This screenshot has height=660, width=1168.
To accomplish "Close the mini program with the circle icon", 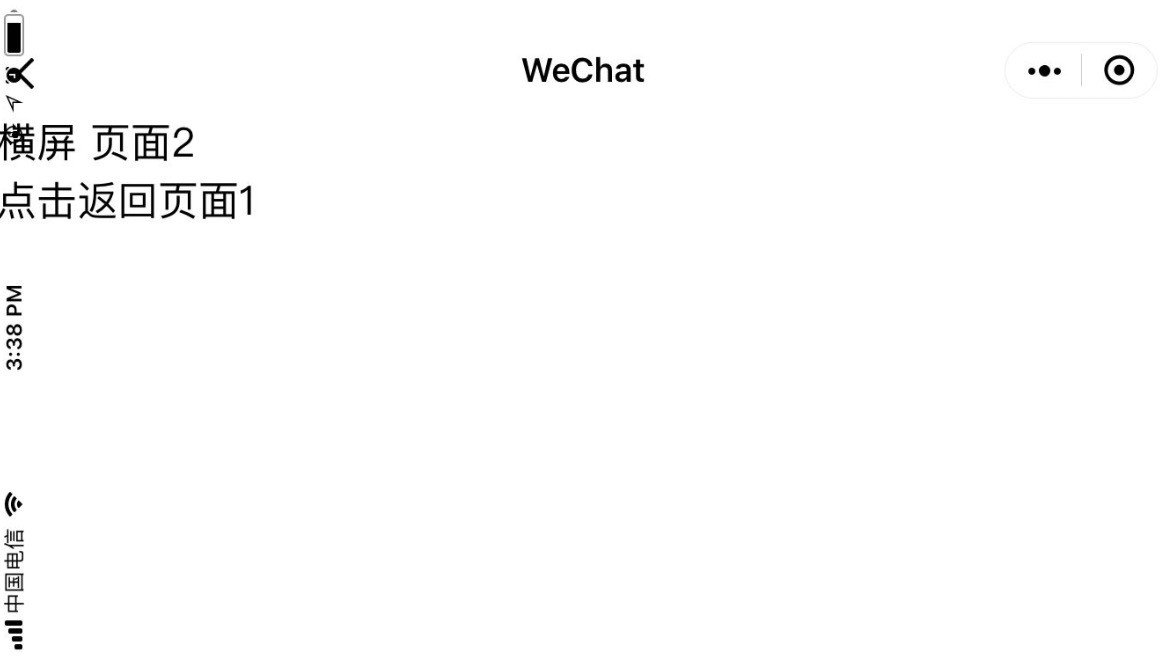I will tap(1119, 71).
